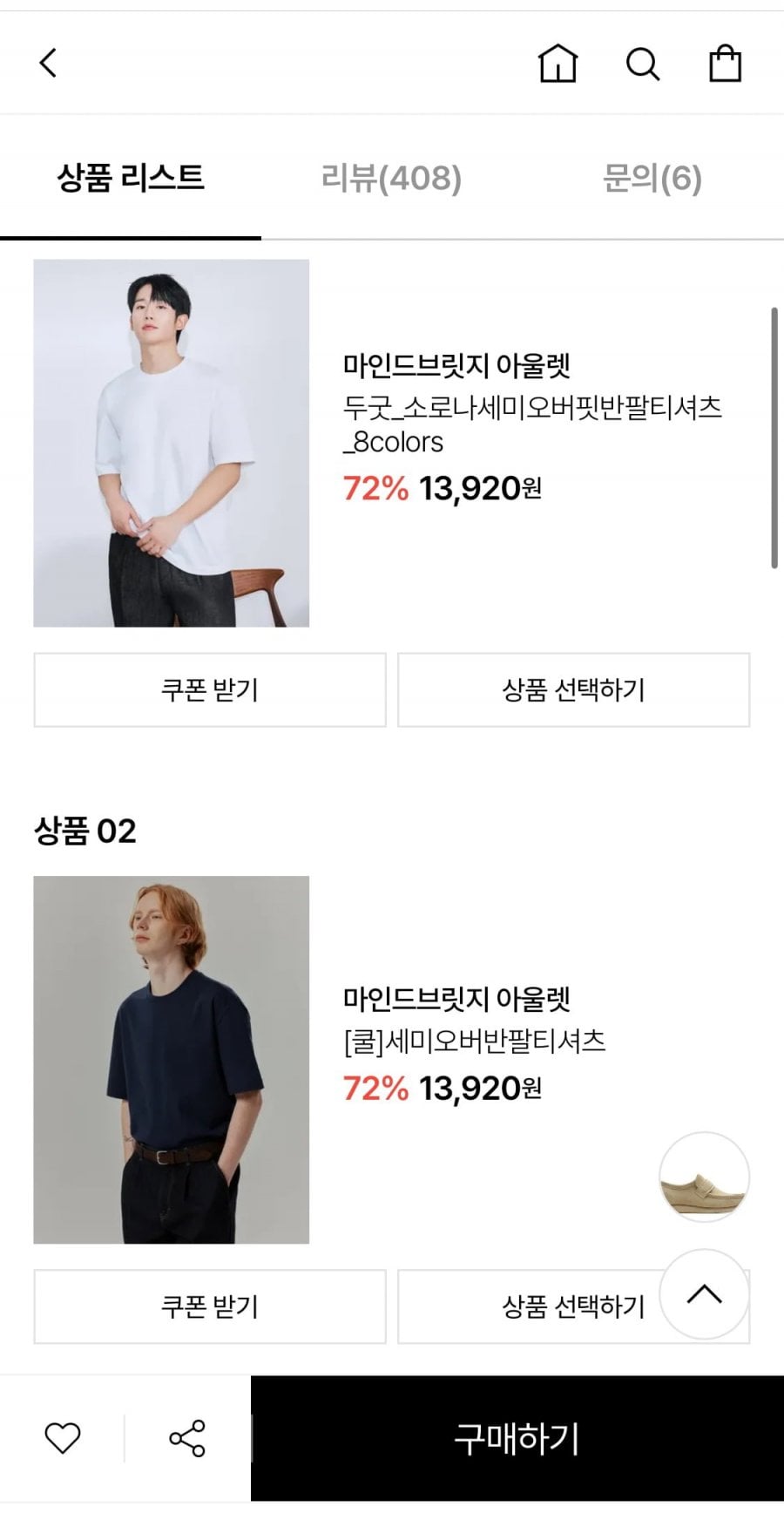784x1520 pixels.
Task: Go back using the arrow icon
Action: 49,63
